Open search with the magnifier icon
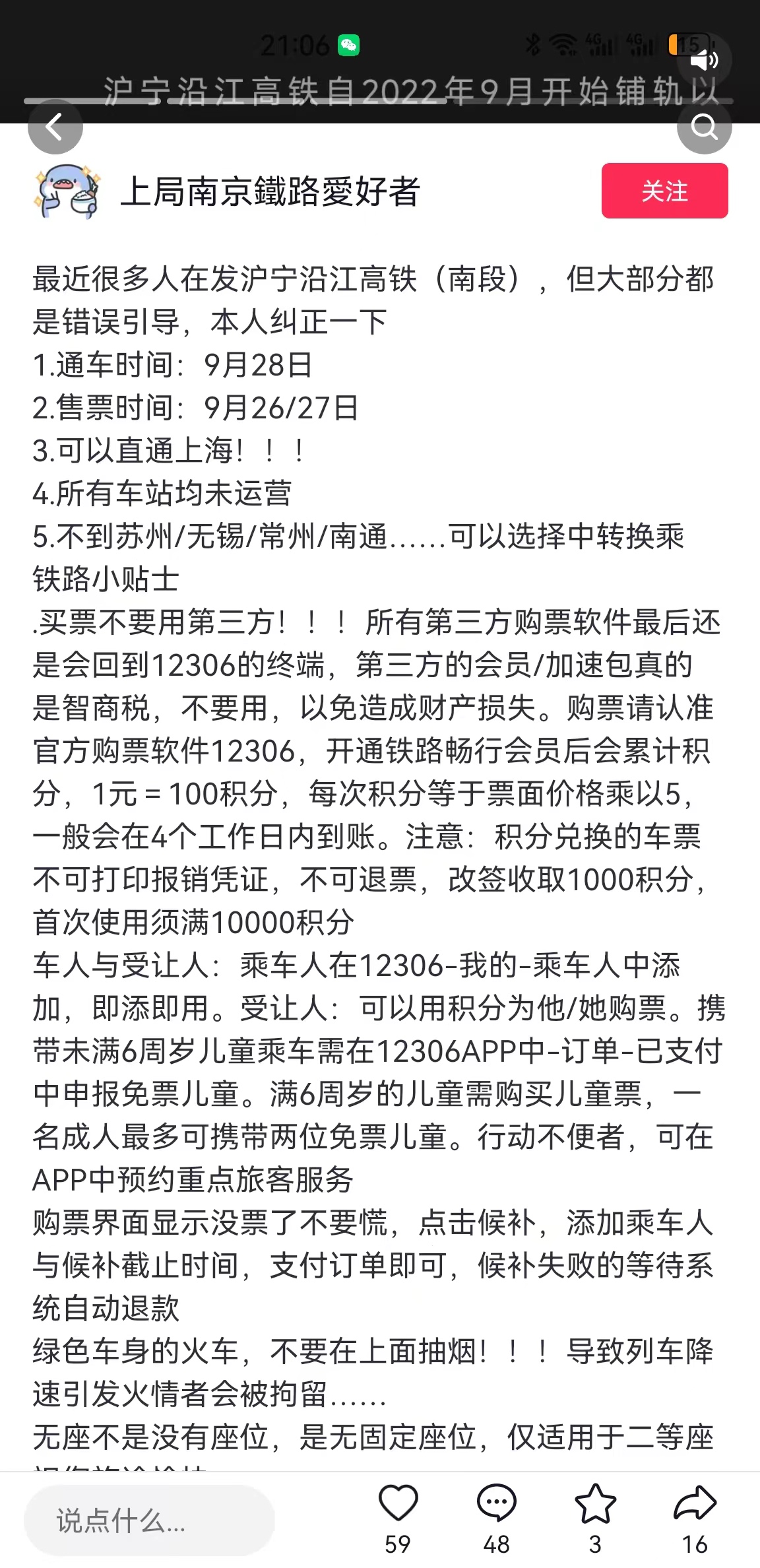The height and width of the screenshot is (1568, 760). 704,127
